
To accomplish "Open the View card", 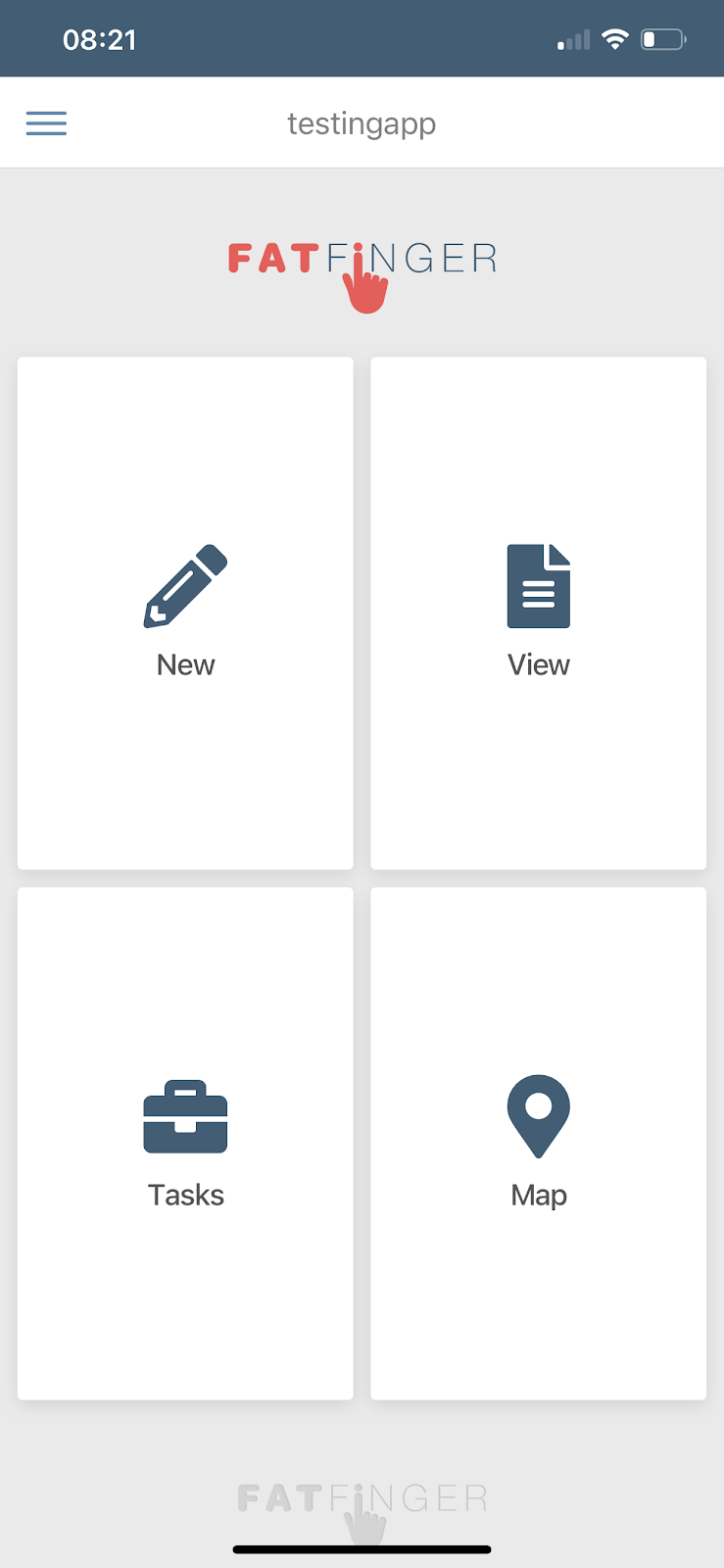I will pyautogui.click(x=538, y=612).
